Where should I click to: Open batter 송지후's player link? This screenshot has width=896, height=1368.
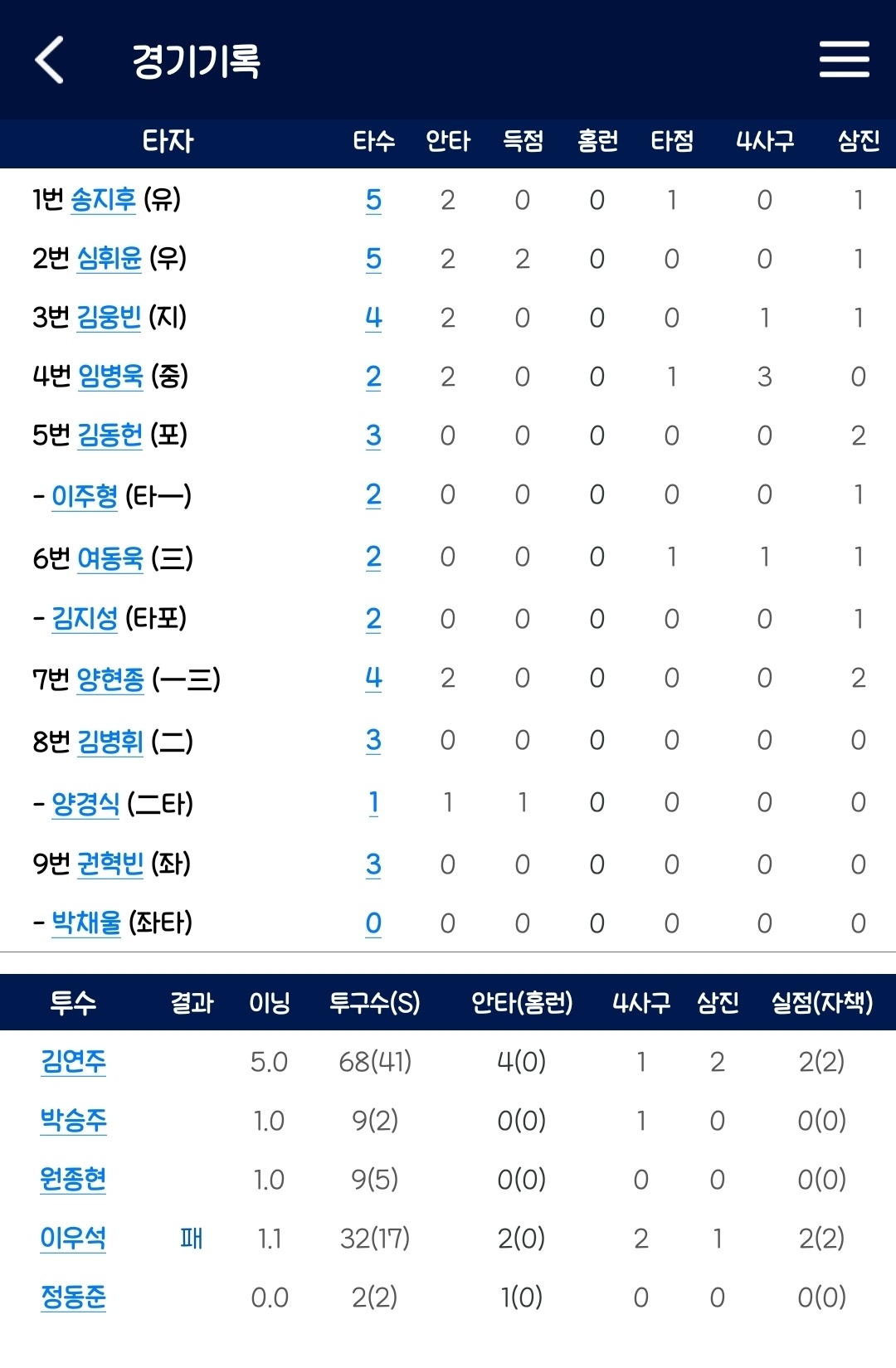click(x=104, y=200)
